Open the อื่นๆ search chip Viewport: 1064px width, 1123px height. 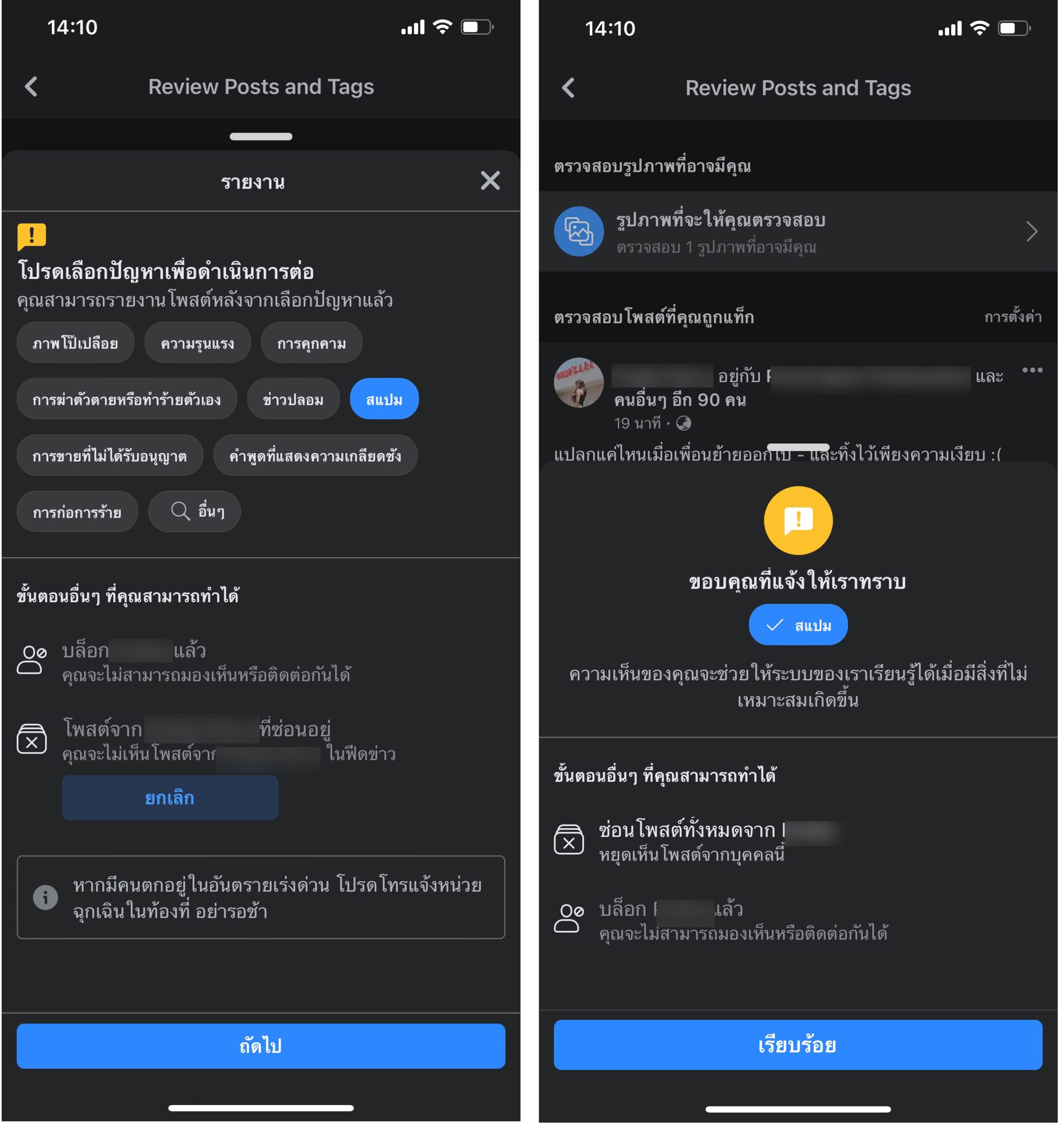pos(194,511)
